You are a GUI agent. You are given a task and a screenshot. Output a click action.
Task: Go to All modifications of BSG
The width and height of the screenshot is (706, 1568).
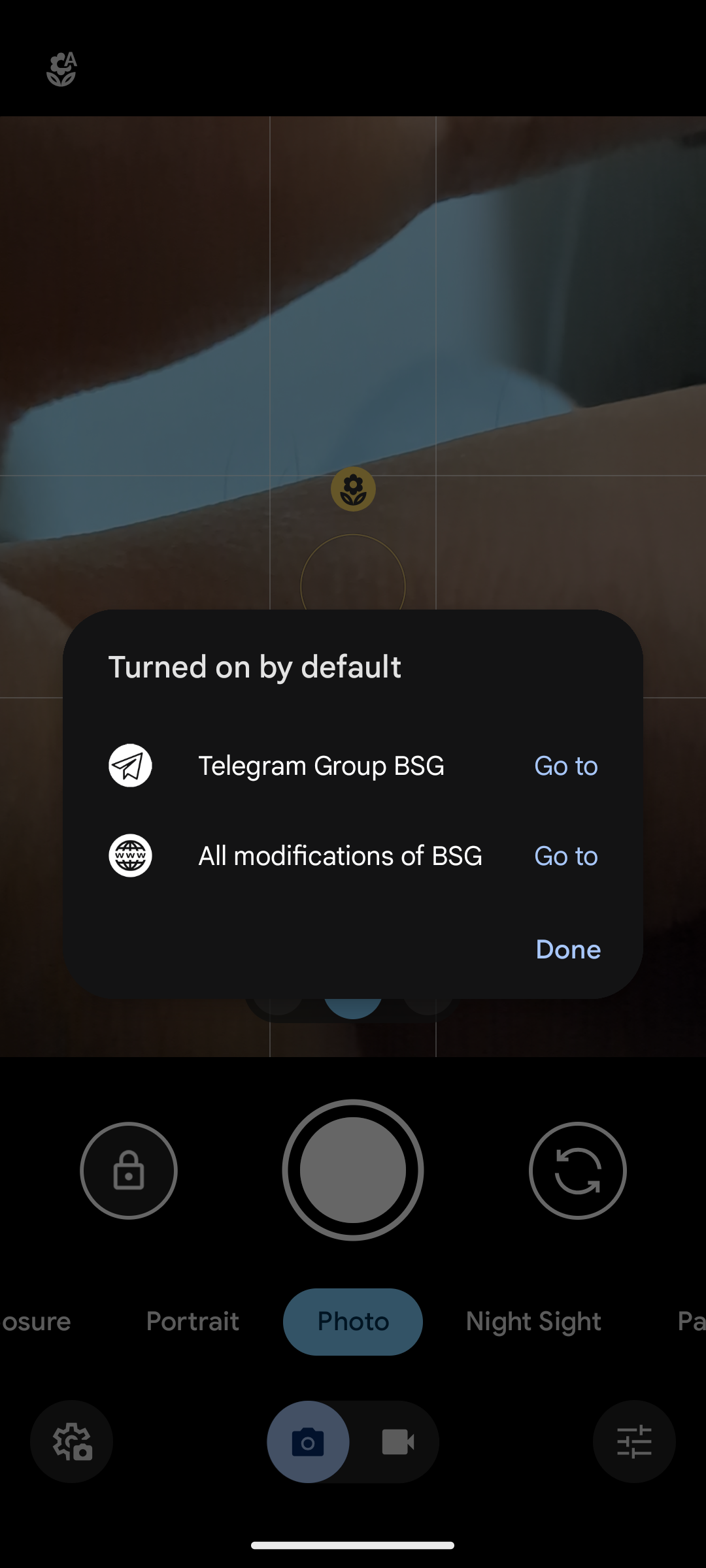(565, 856)
